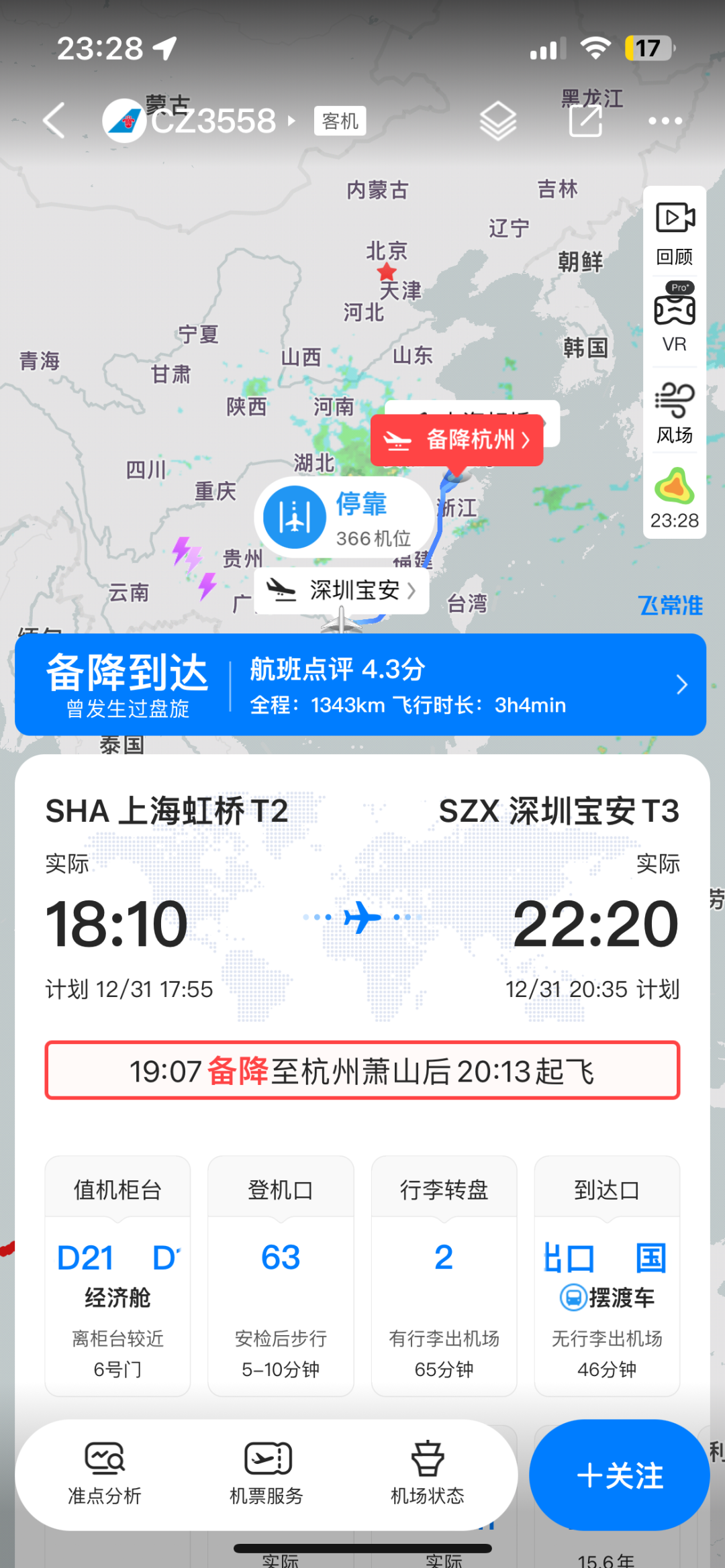Screen dimensions: 725x1568
Task: Open flight review details via banner arrow
Action: [682, 684]
